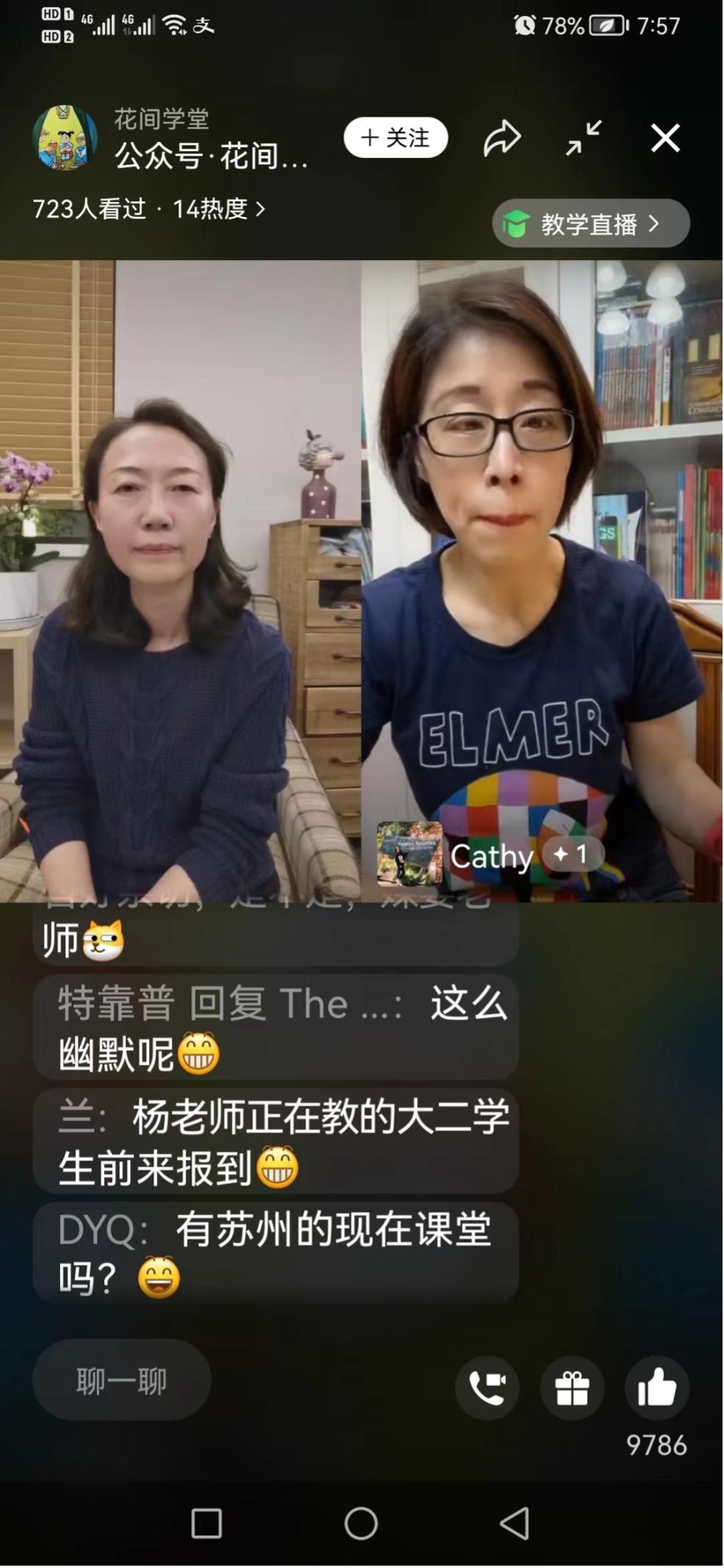
Task: Go back using system navigation
Action: [514, 1523]
